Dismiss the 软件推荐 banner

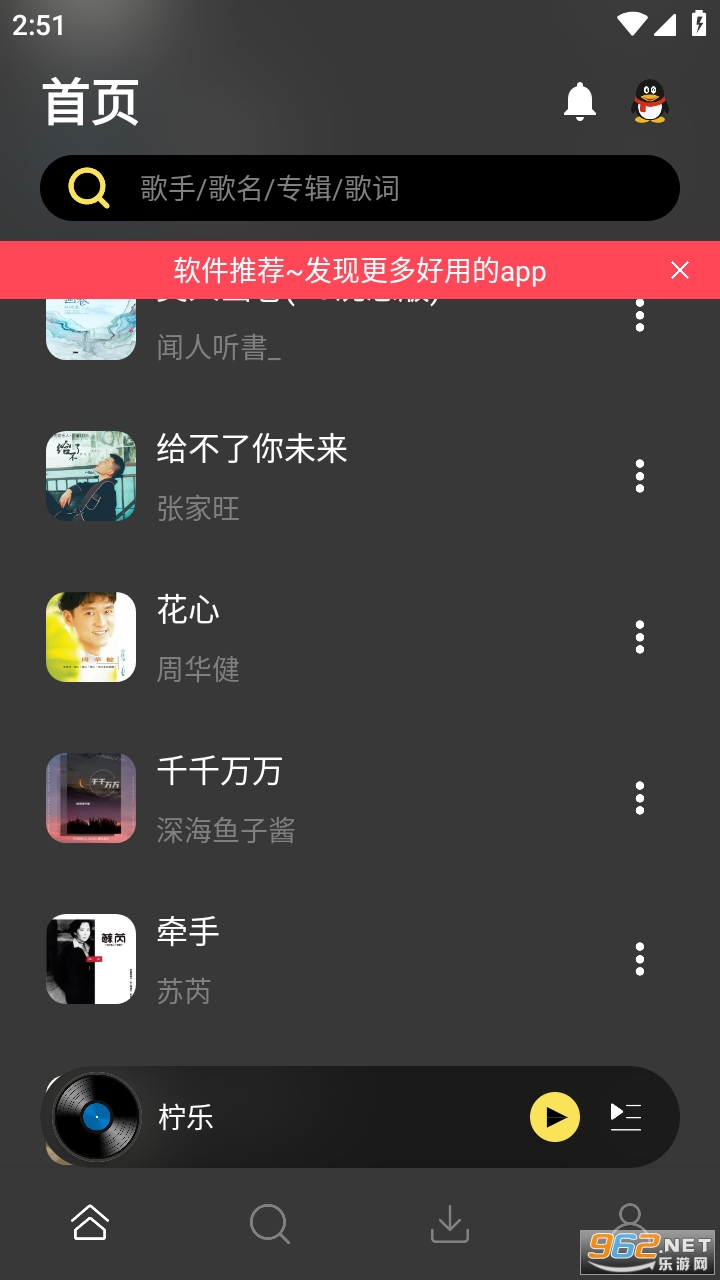[680, 270]
